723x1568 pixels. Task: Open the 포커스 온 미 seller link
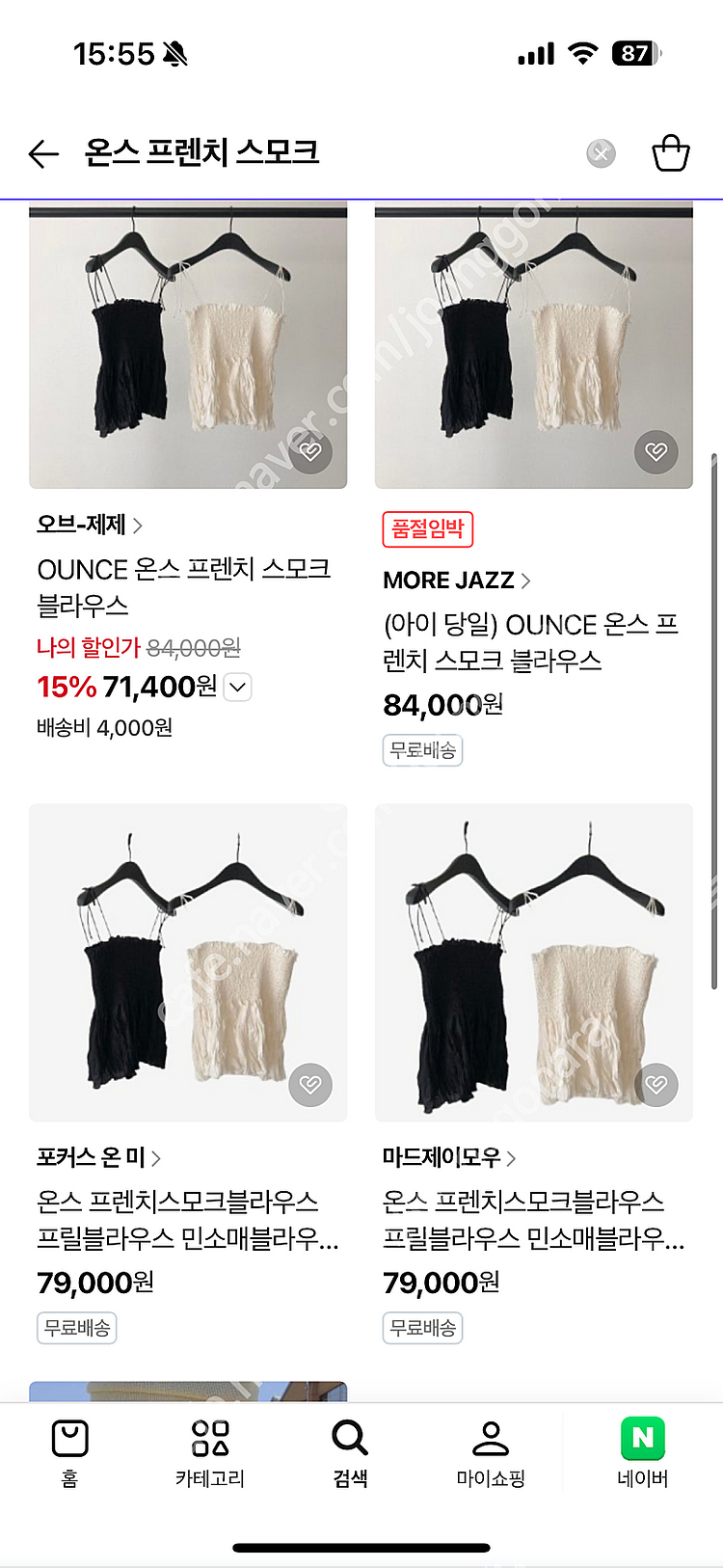click(157, 1159)
